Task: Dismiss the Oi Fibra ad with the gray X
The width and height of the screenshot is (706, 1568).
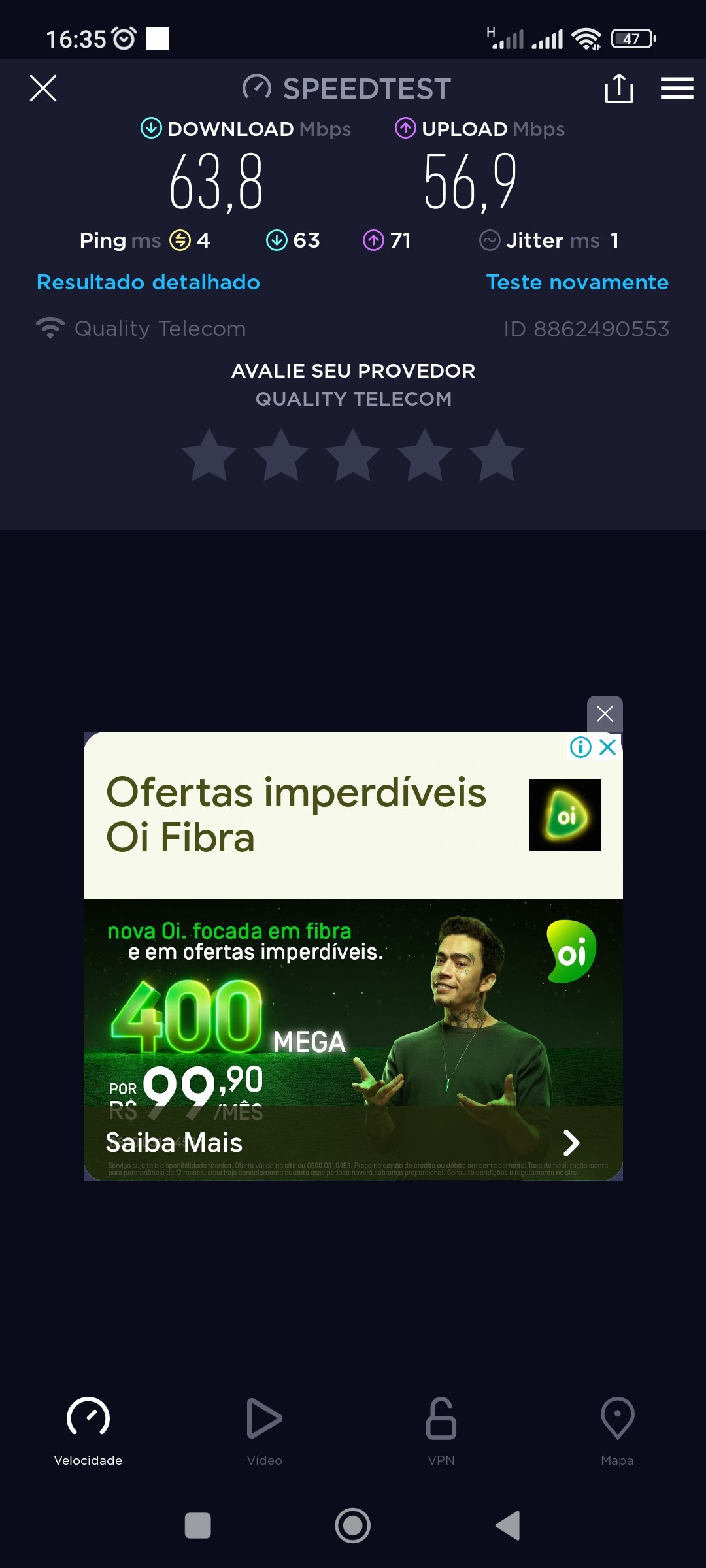Action: (605, 713)
